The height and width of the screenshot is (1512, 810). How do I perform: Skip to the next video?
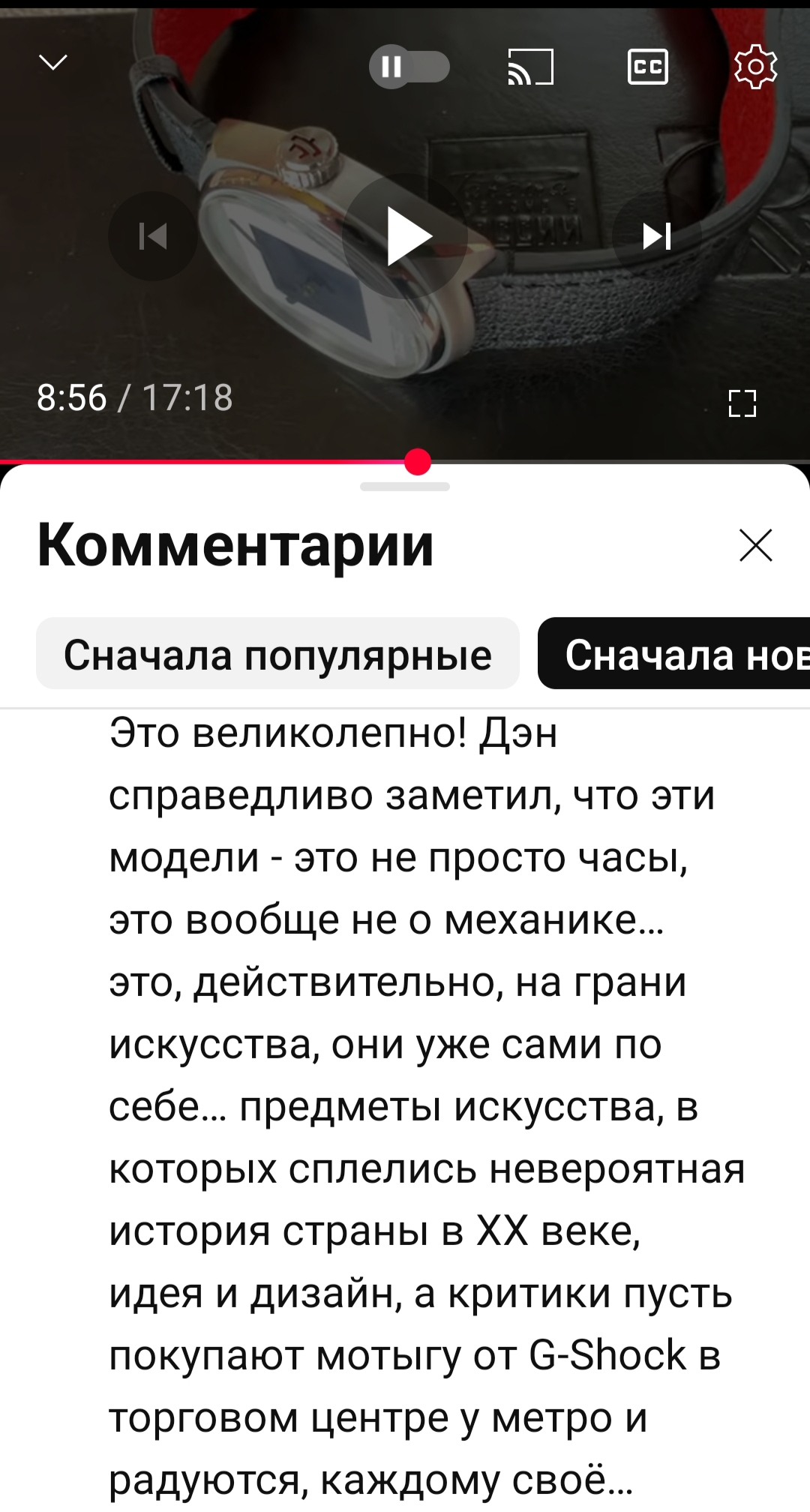(657, 237)
